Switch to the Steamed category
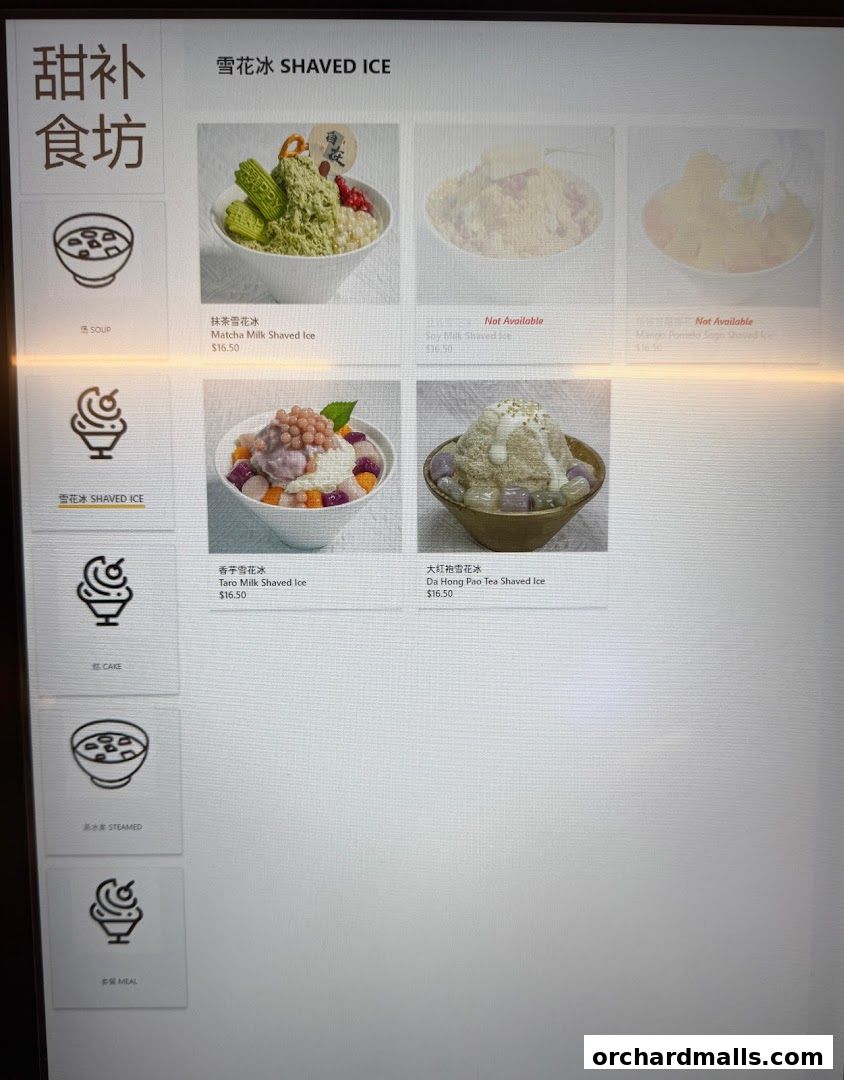 click(111, 780)
